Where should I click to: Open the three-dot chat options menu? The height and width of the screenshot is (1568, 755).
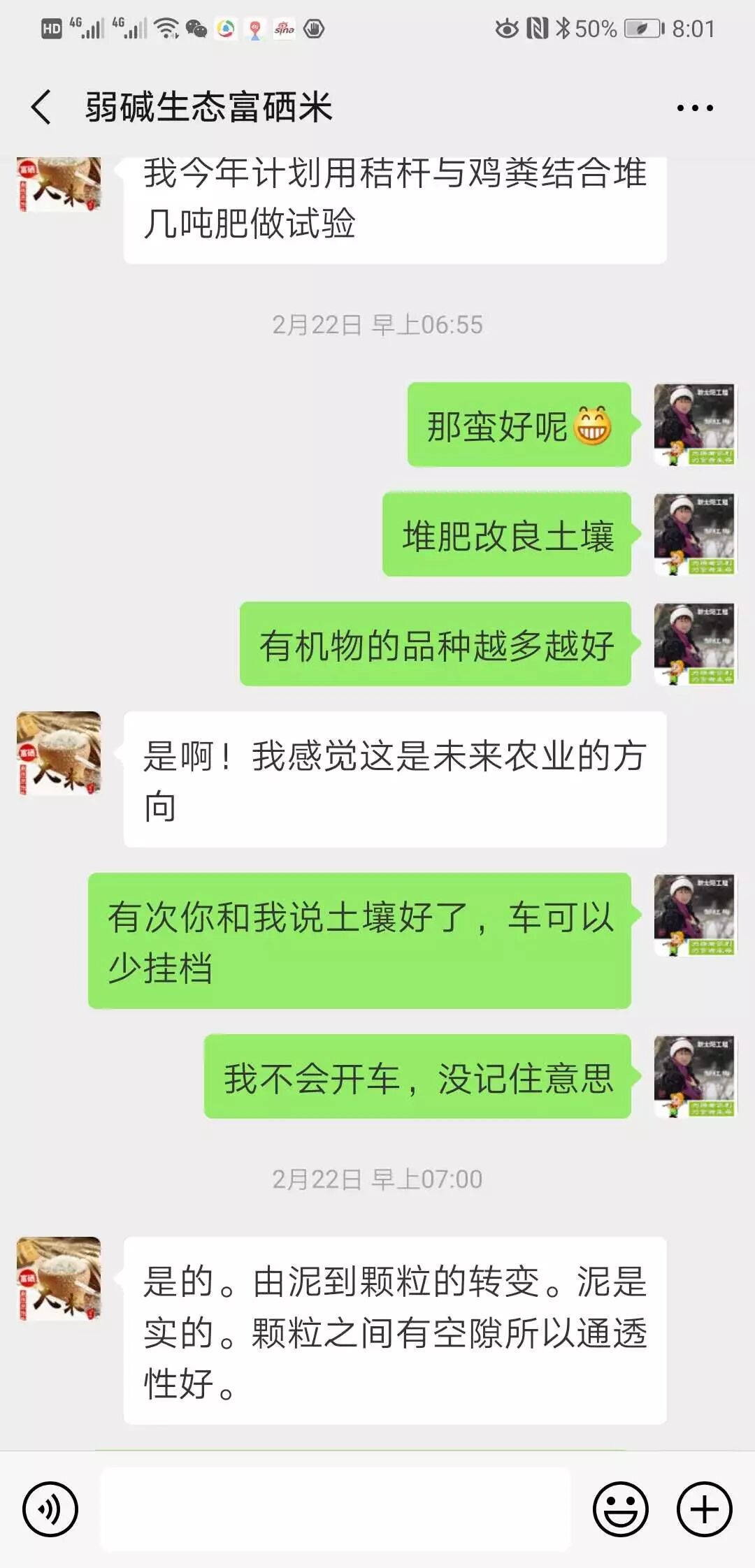(x=694, y=108)
